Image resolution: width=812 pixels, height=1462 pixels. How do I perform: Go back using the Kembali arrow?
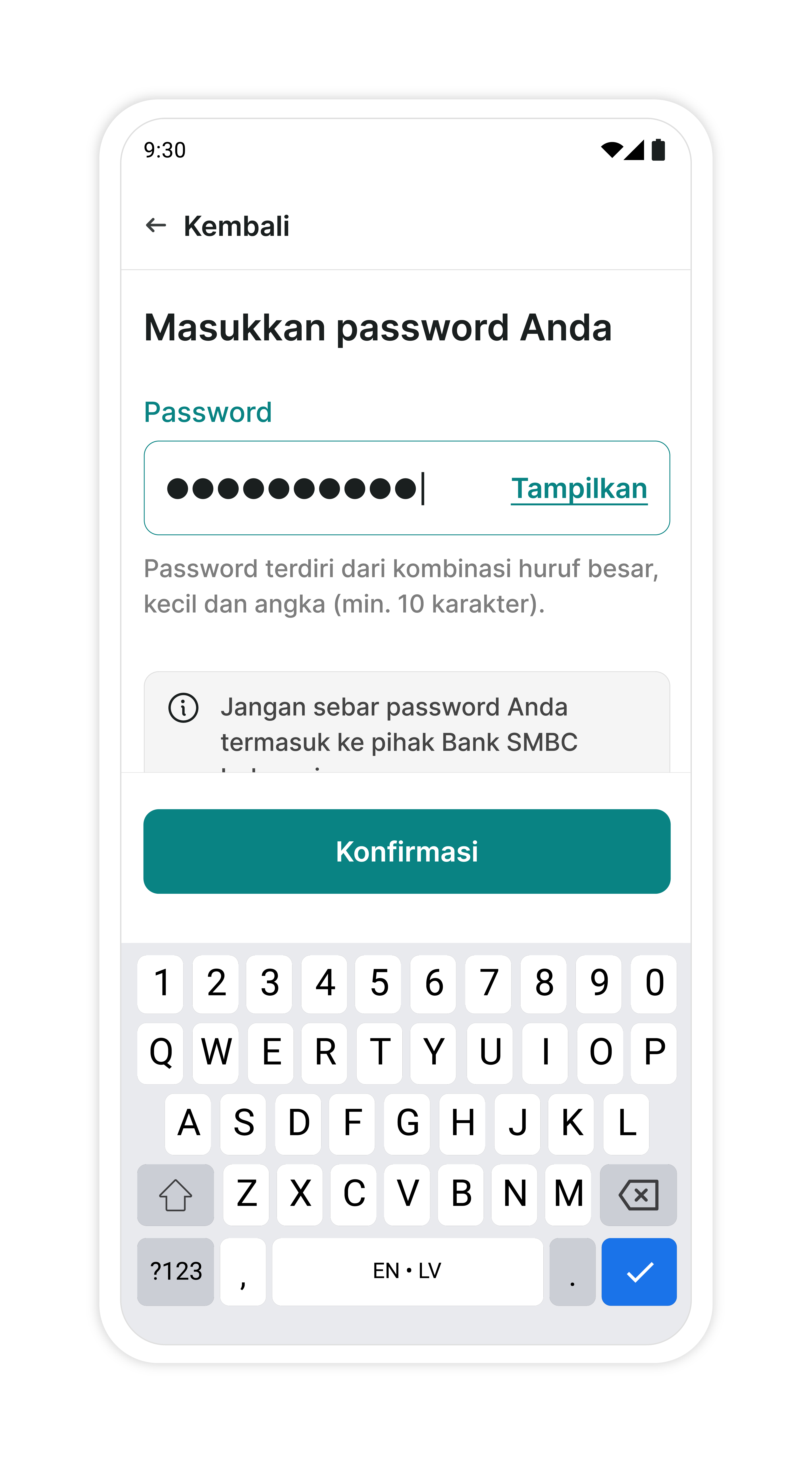click(x=156, y=226)
